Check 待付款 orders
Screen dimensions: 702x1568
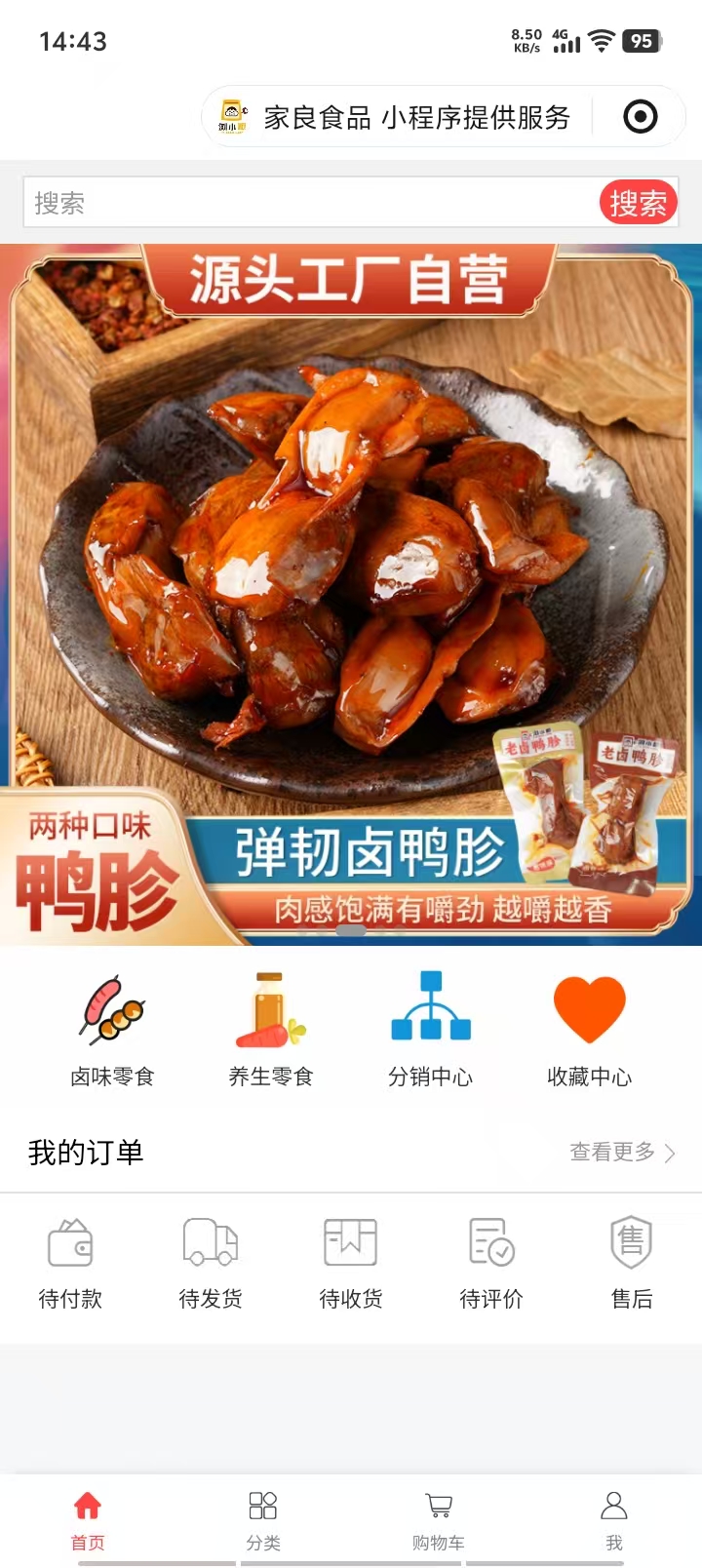point(70,1263)
